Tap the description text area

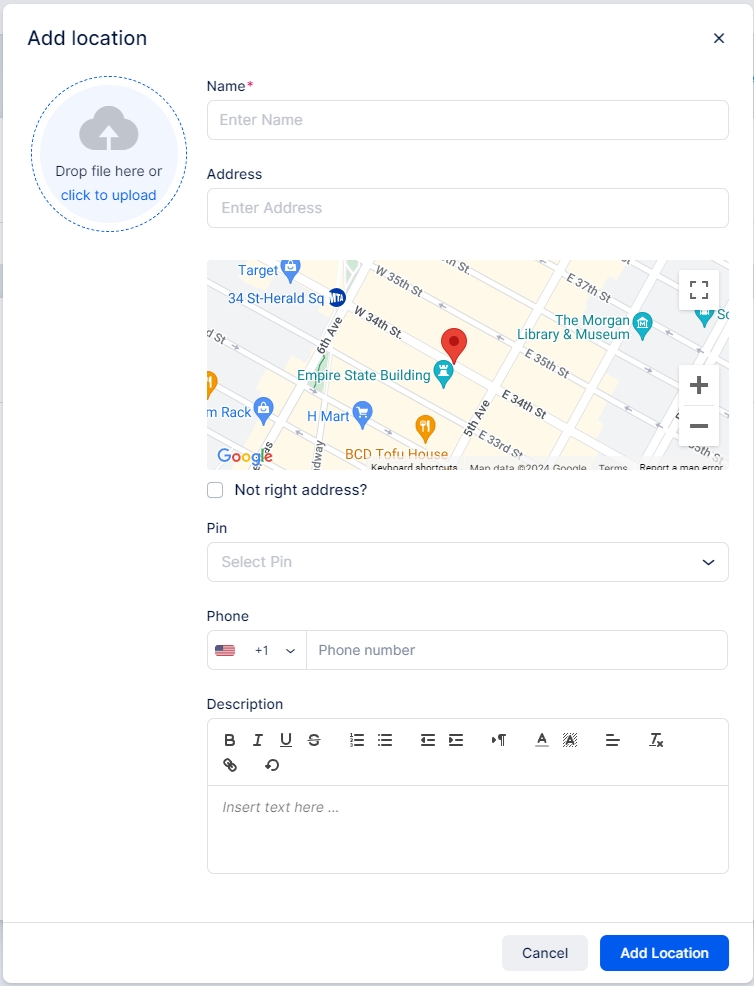(x=467, y=828)
